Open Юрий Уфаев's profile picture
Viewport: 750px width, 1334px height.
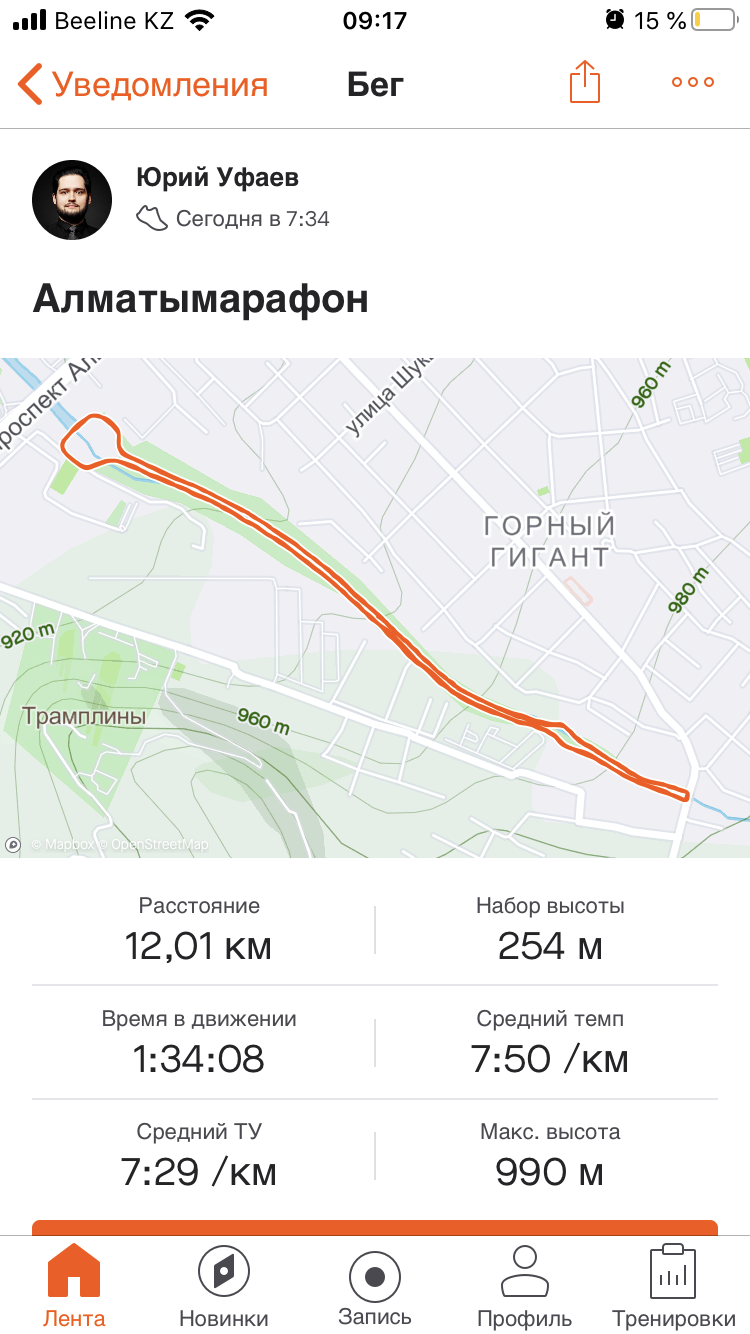(x=72, y=199)
